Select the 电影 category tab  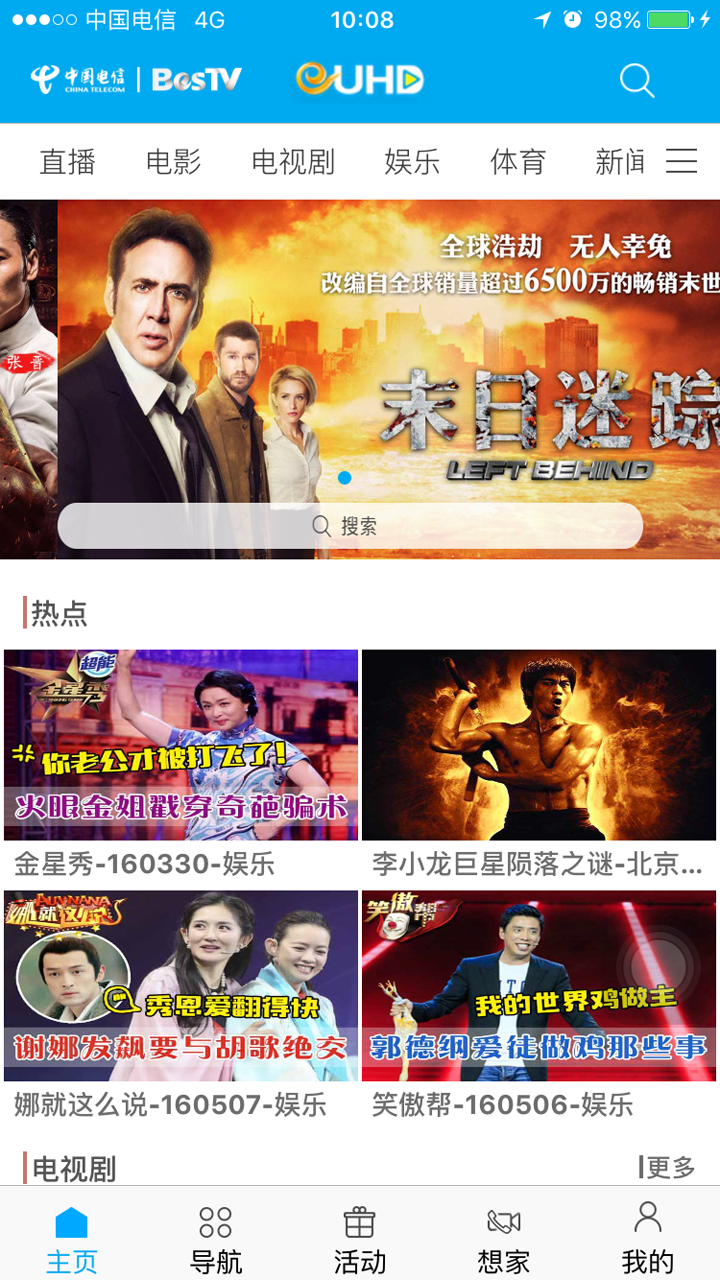173,162
